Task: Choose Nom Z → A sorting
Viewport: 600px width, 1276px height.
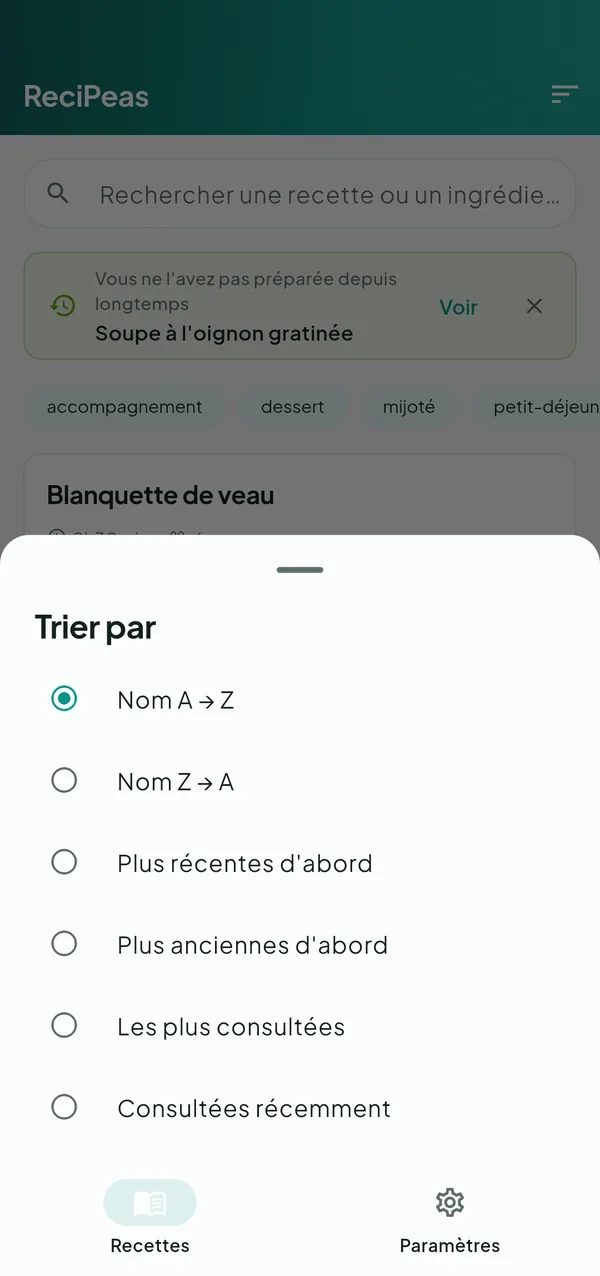Action: (x=300, y=781)
